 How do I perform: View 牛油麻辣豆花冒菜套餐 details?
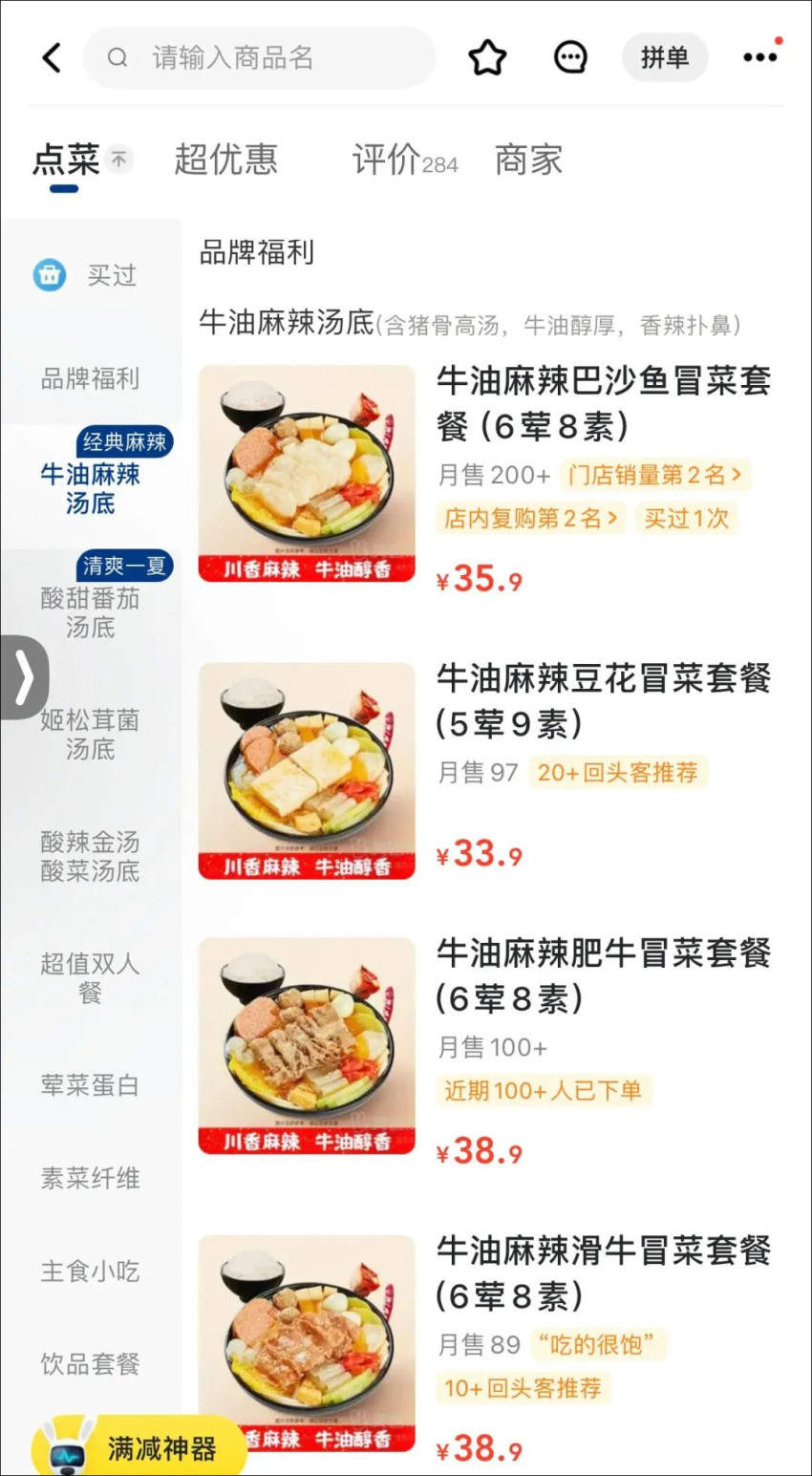(x=603, y=700)
